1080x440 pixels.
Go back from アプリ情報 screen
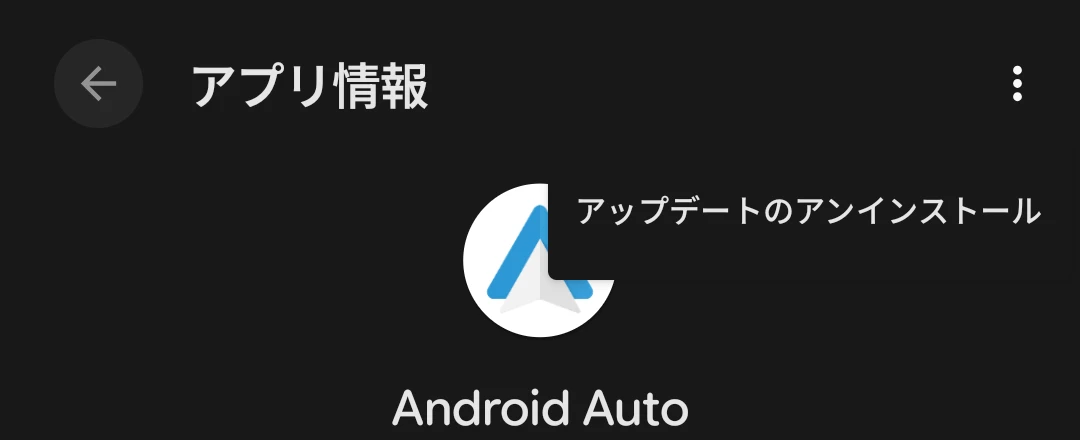click(x=98, y=84)
